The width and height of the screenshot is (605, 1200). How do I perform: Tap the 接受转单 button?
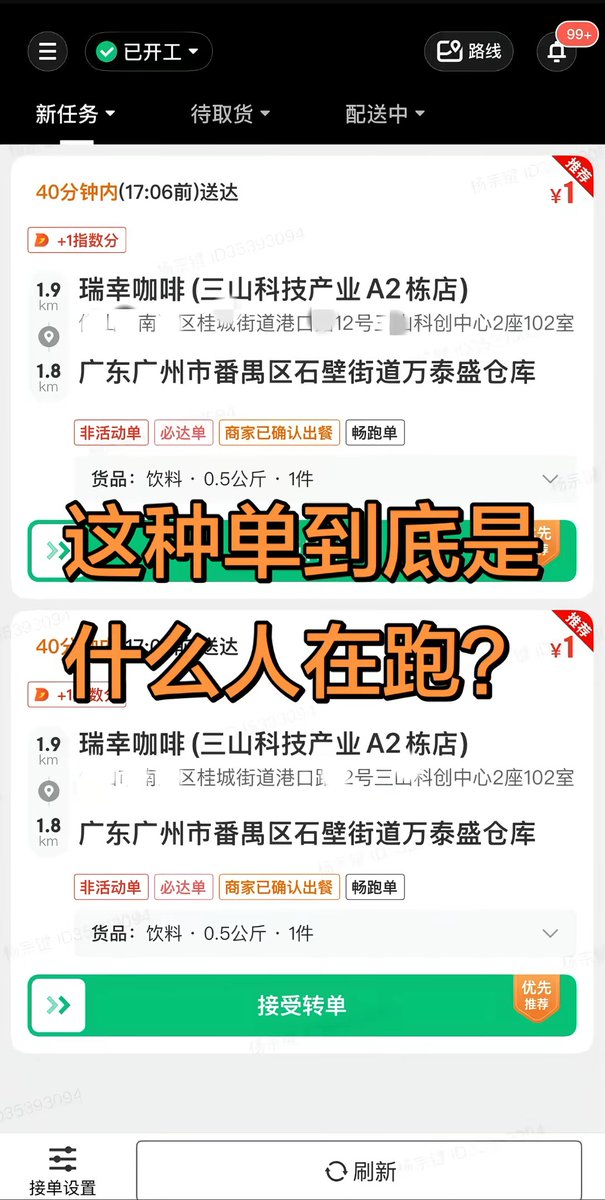[x=302, y=1005]
